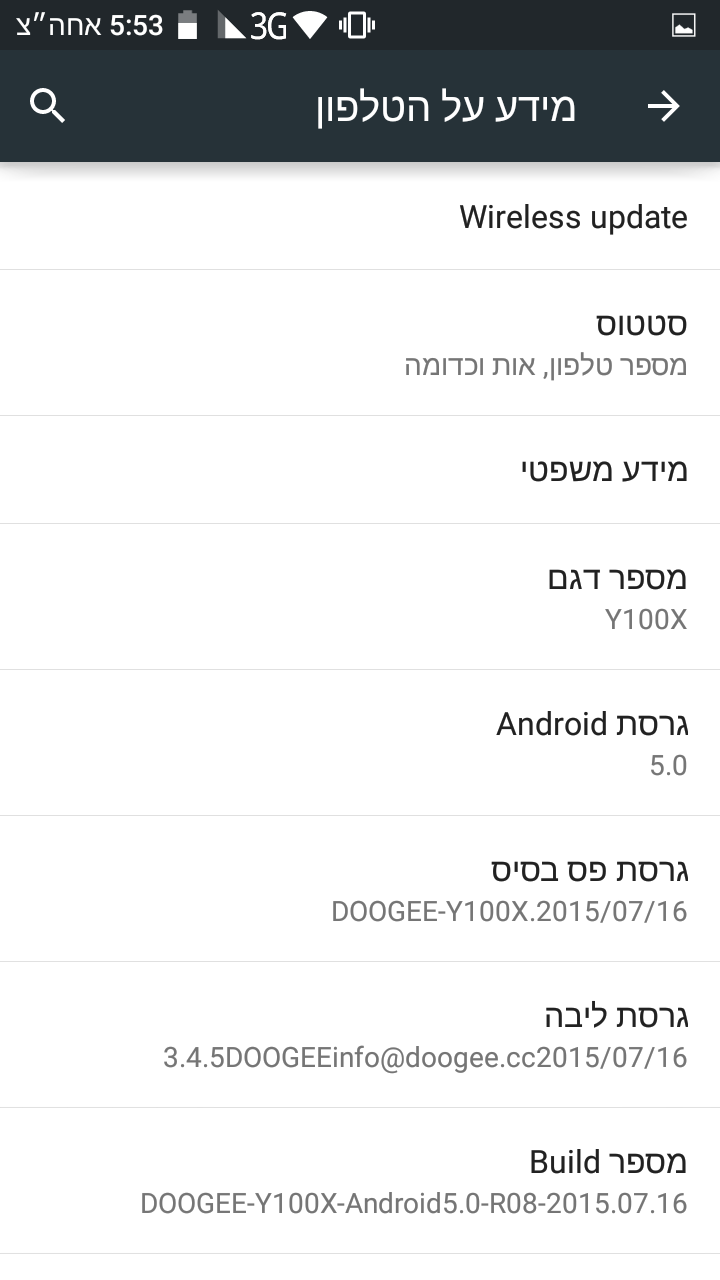Tap the גרסת Android 5.0 row
Screen dimensions: 720x1280
(360, 743)
